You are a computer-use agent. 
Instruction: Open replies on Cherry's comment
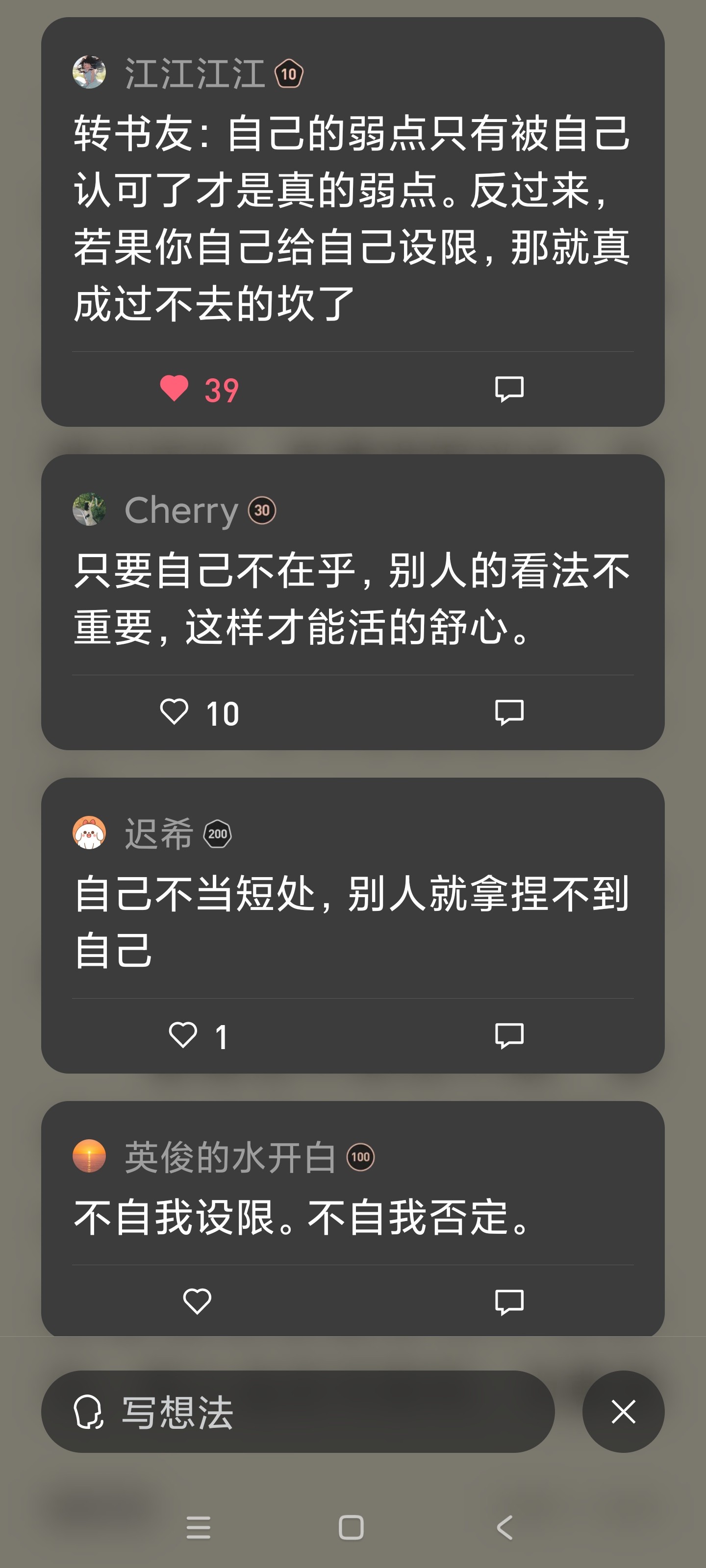[x=509, y=711]
